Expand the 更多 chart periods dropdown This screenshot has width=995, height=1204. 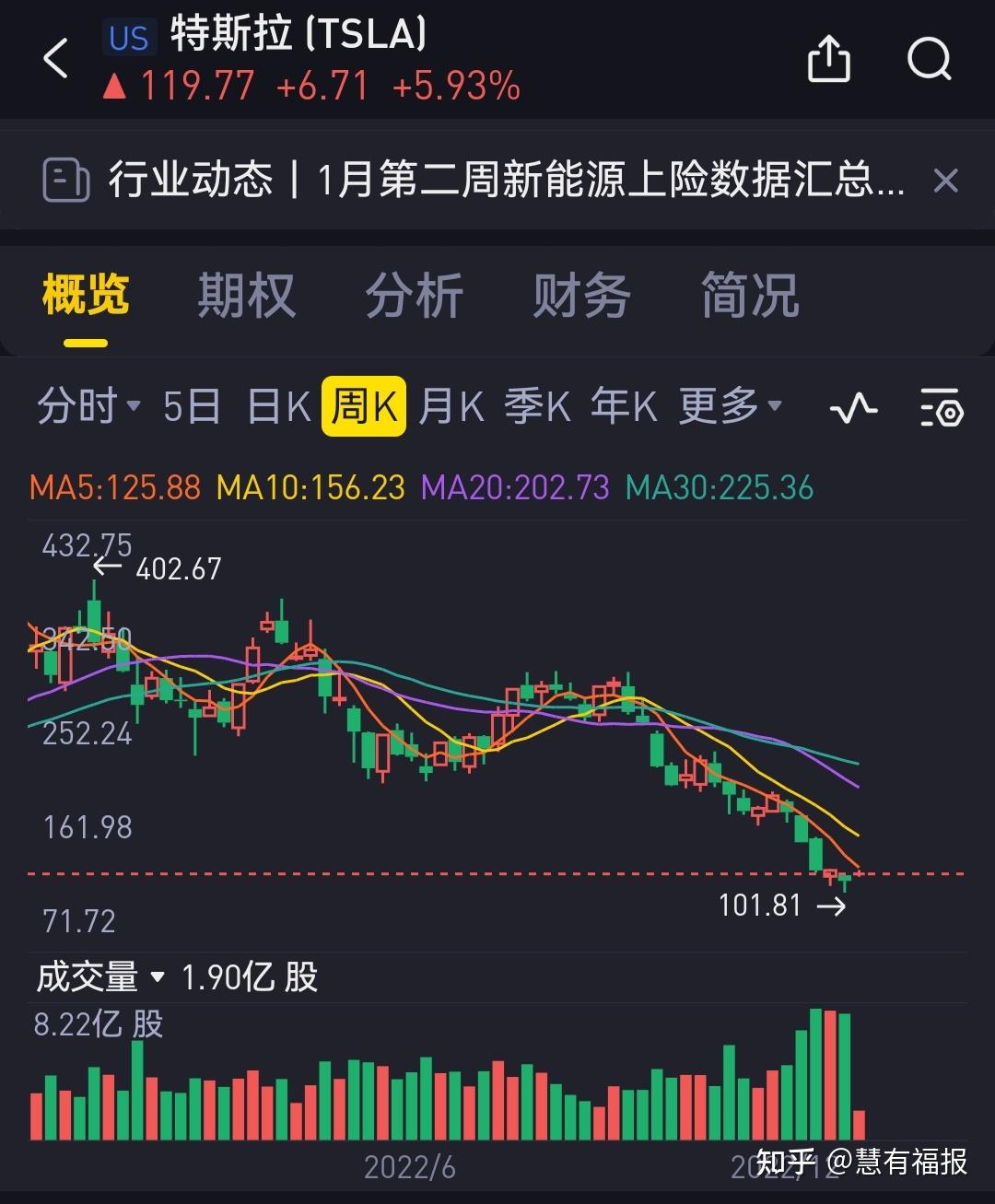pos(730,406)
